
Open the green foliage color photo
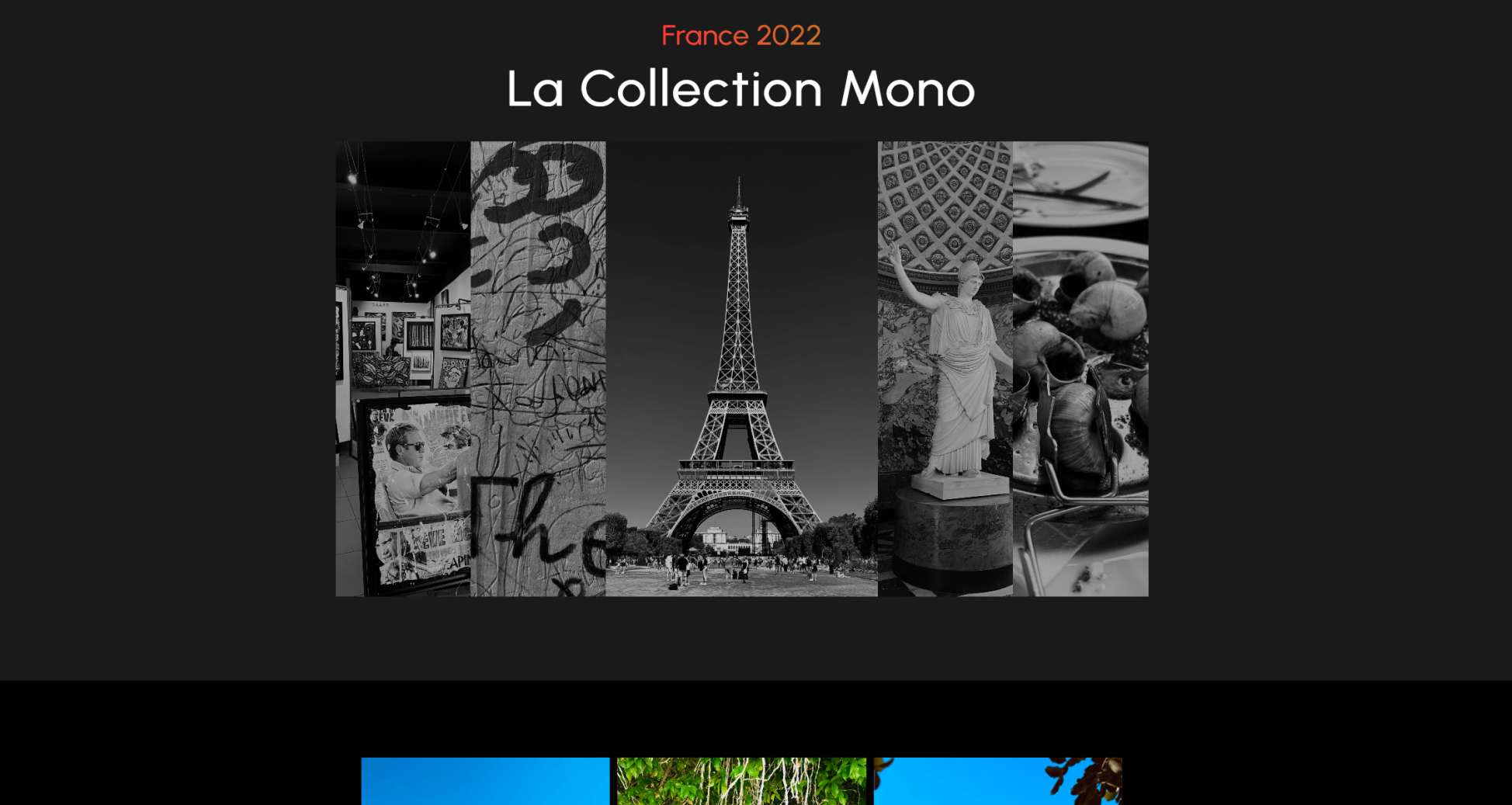click(741, 781)
